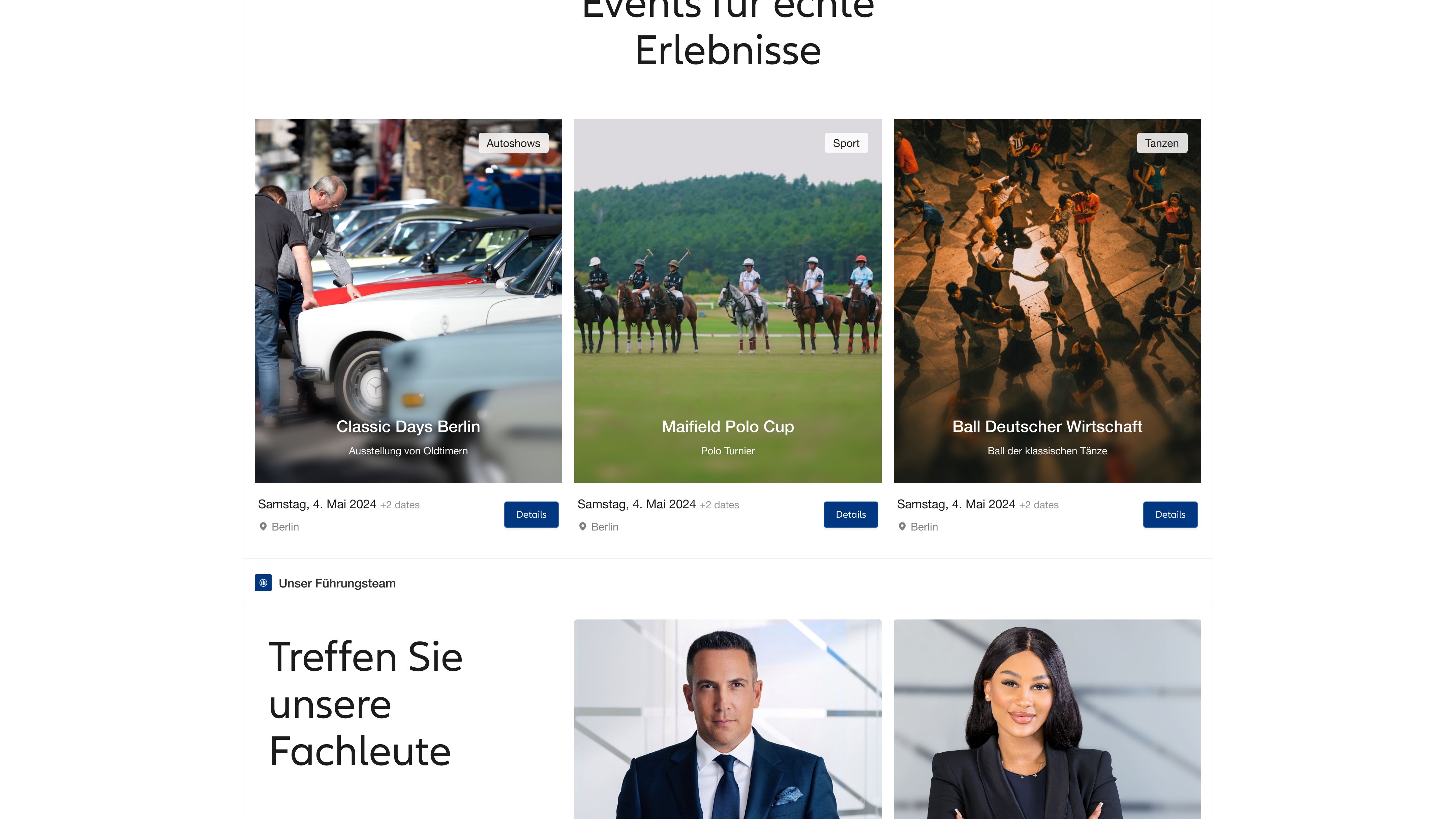This screenshot has width=1456, height=819.
Task: Select the Autoshows category tag
Action: [513, 143]
